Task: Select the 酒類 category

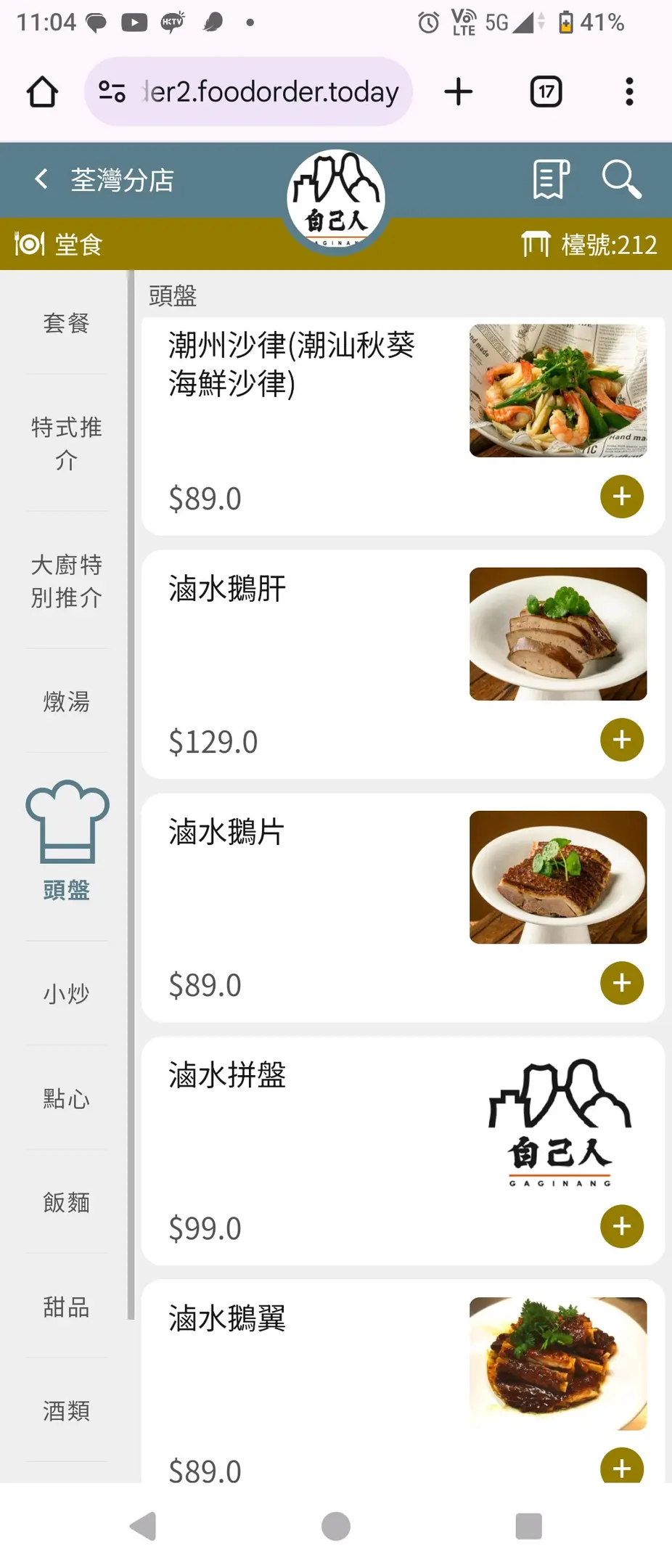Action: click(x=66, y=1410)
